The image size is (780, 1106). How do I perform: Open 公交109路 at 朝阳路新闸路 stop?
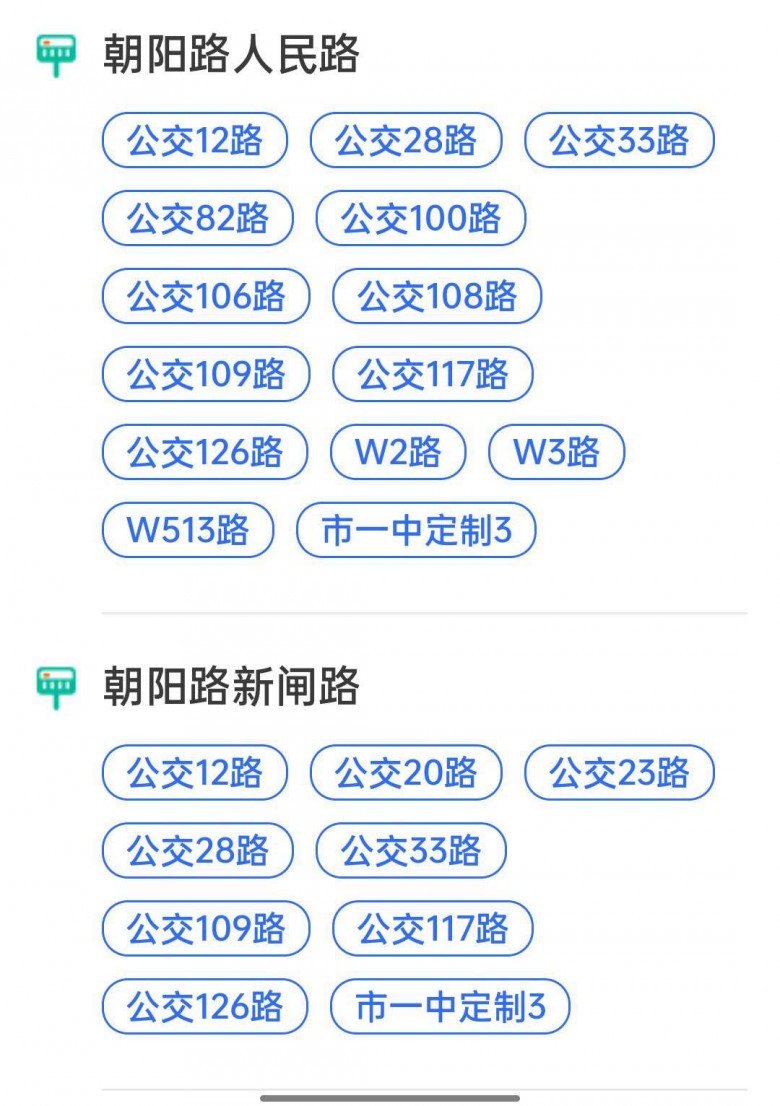206,929
